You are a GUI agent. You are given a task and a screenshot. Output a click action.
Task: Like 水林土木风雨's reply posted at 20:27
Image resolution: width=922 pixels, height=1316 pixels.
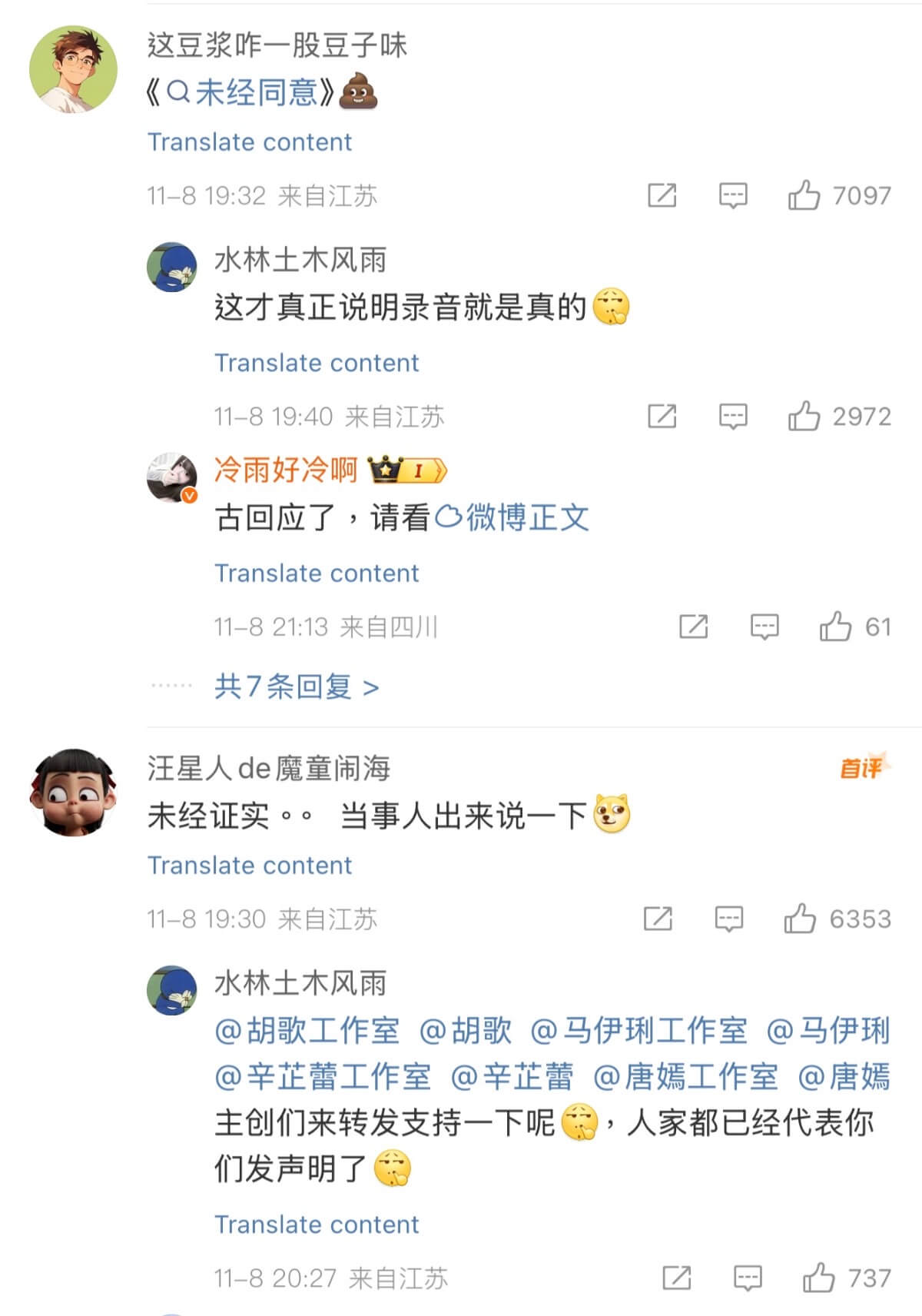coord(818,1278)
